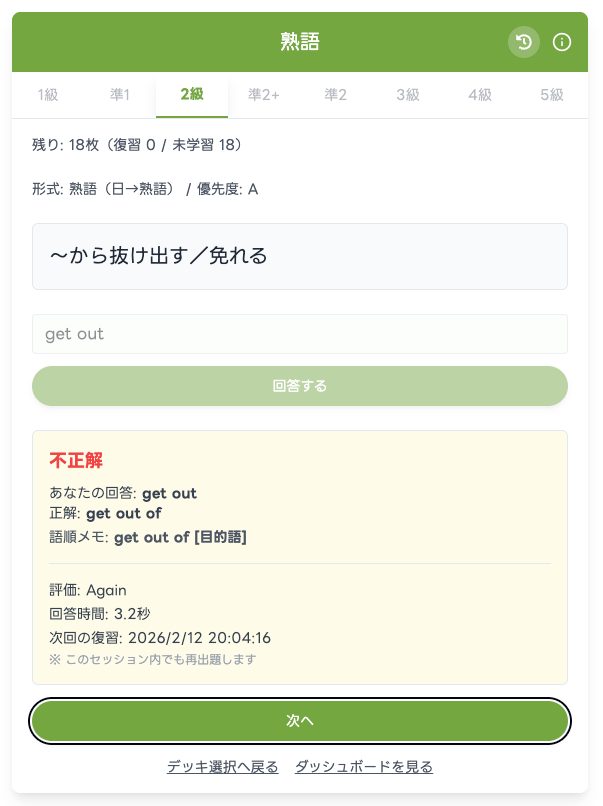Switch to the 4級 tab

[480, 95]
